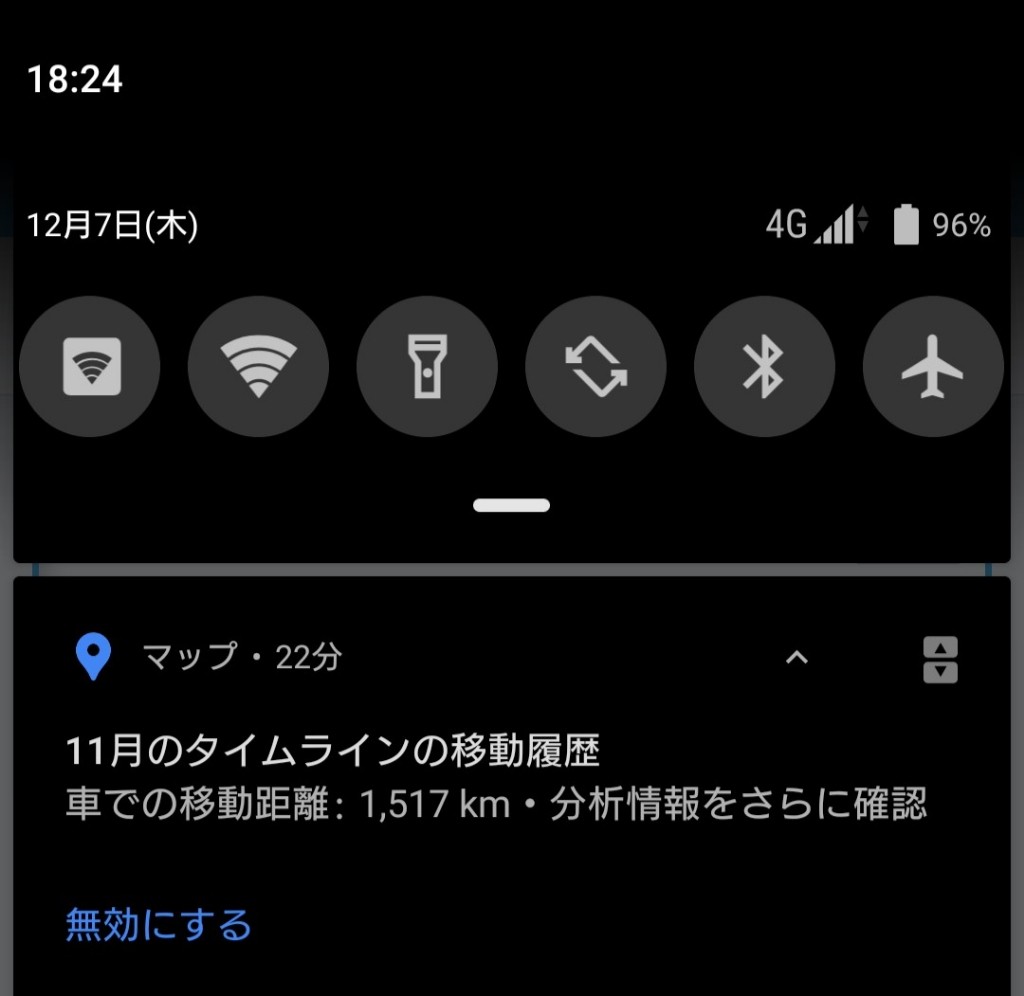
Task: Toggle the Bluetooth quick setting
Action: [x=764, y=366]
